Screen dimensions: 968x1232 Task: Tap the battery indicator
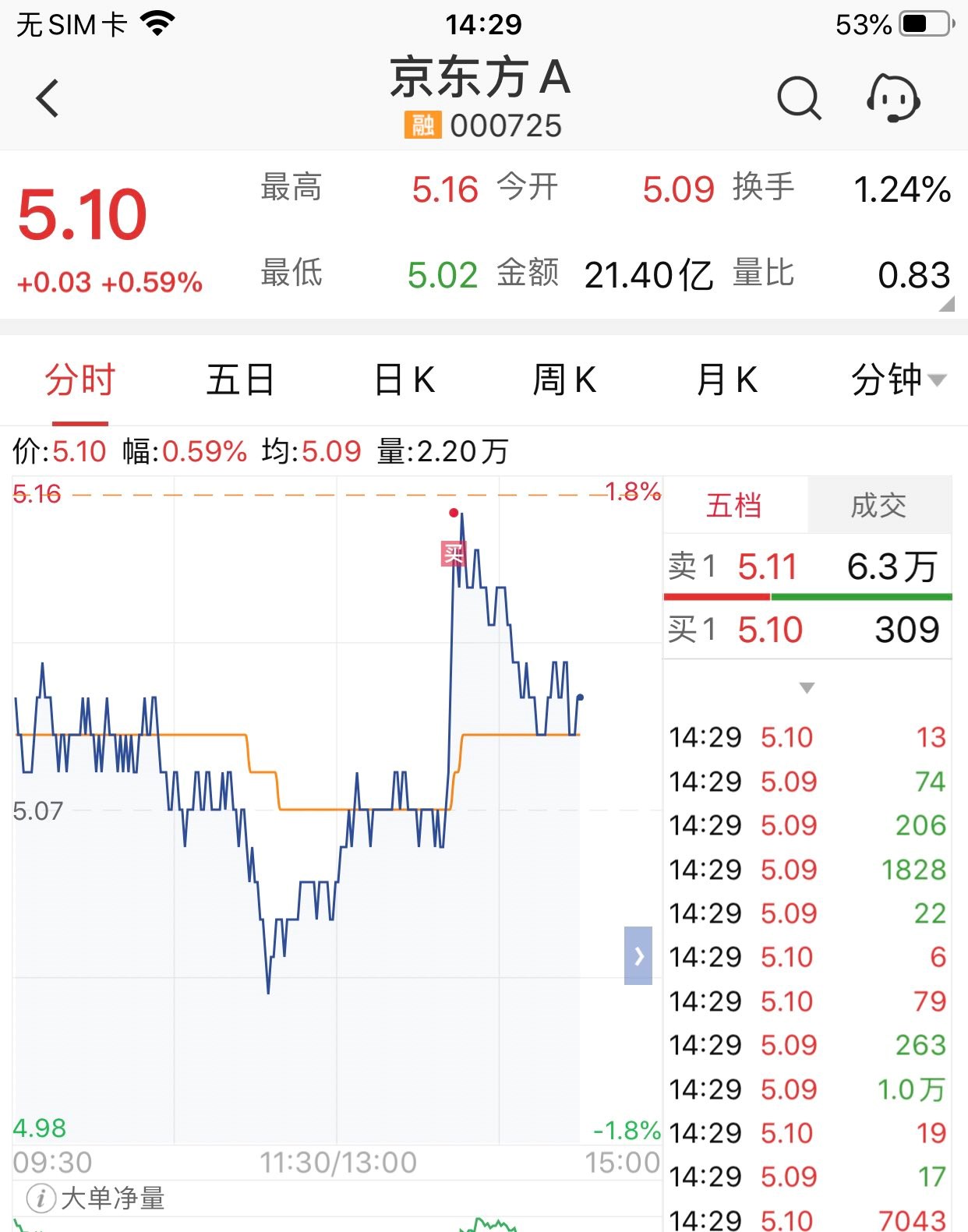click(923, 23)
